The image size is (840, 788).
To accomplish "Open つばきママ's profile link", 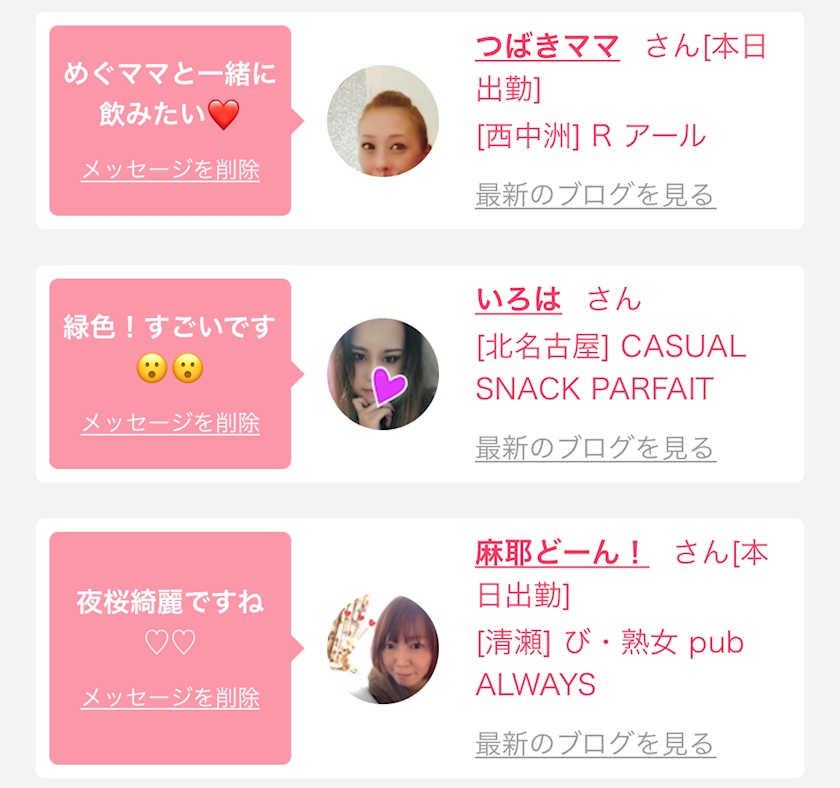I will click(x=547, y=46).
